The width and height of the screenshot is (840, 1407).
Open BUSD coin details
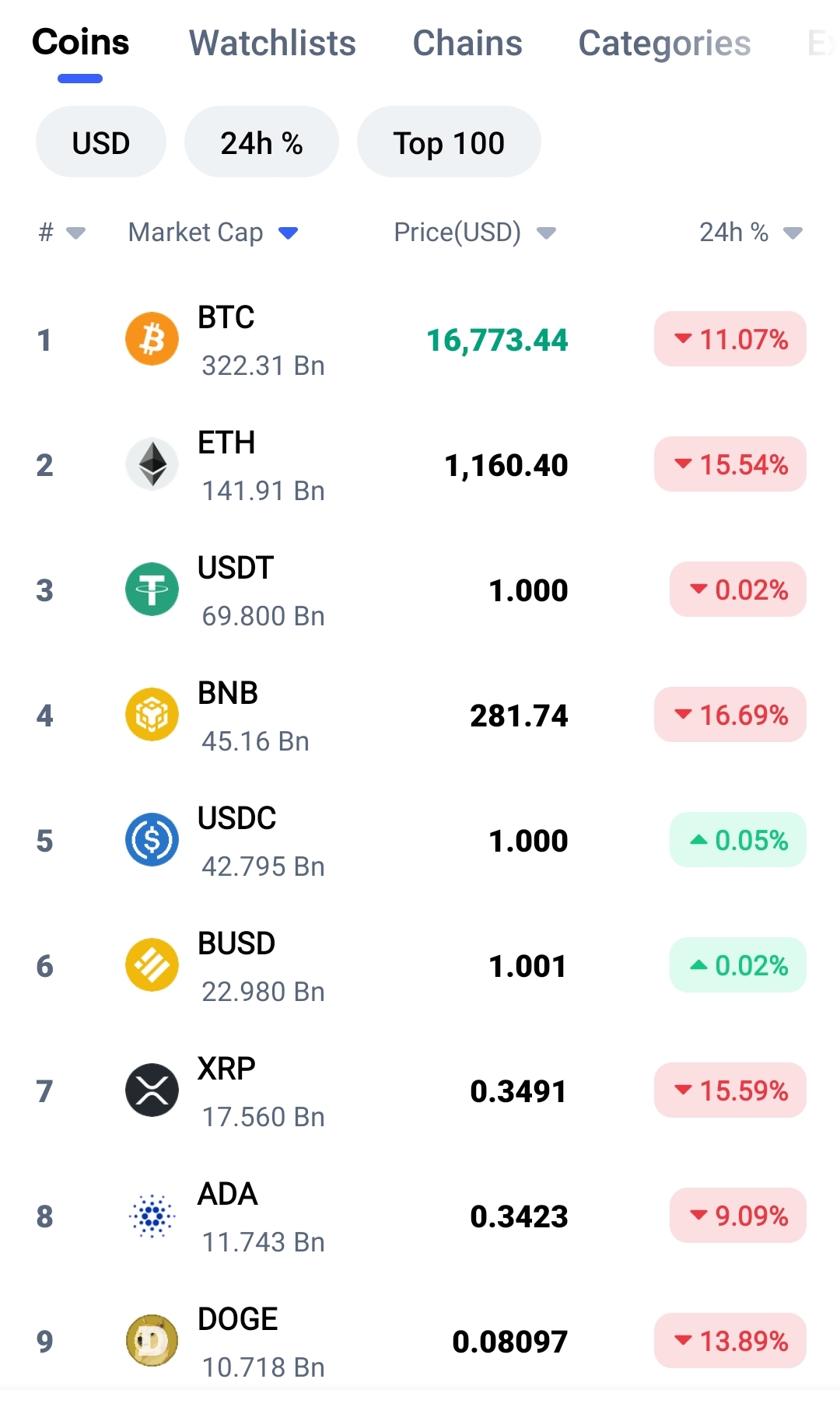coord(420,966)
